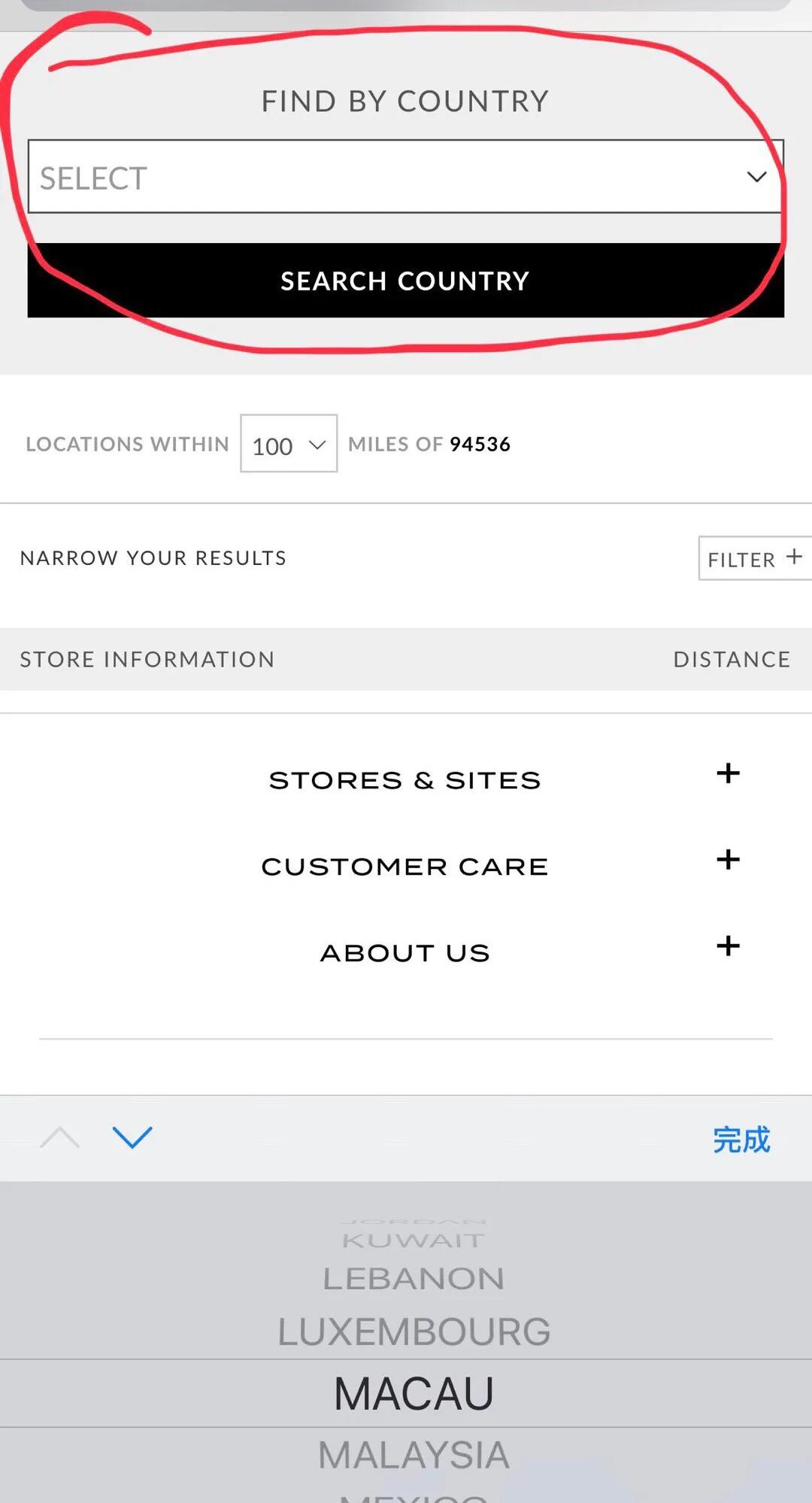Click the previous-field up arrow in picker toolbar
This screenshot has height=1503, width=812.
(x=60, y=1138)
